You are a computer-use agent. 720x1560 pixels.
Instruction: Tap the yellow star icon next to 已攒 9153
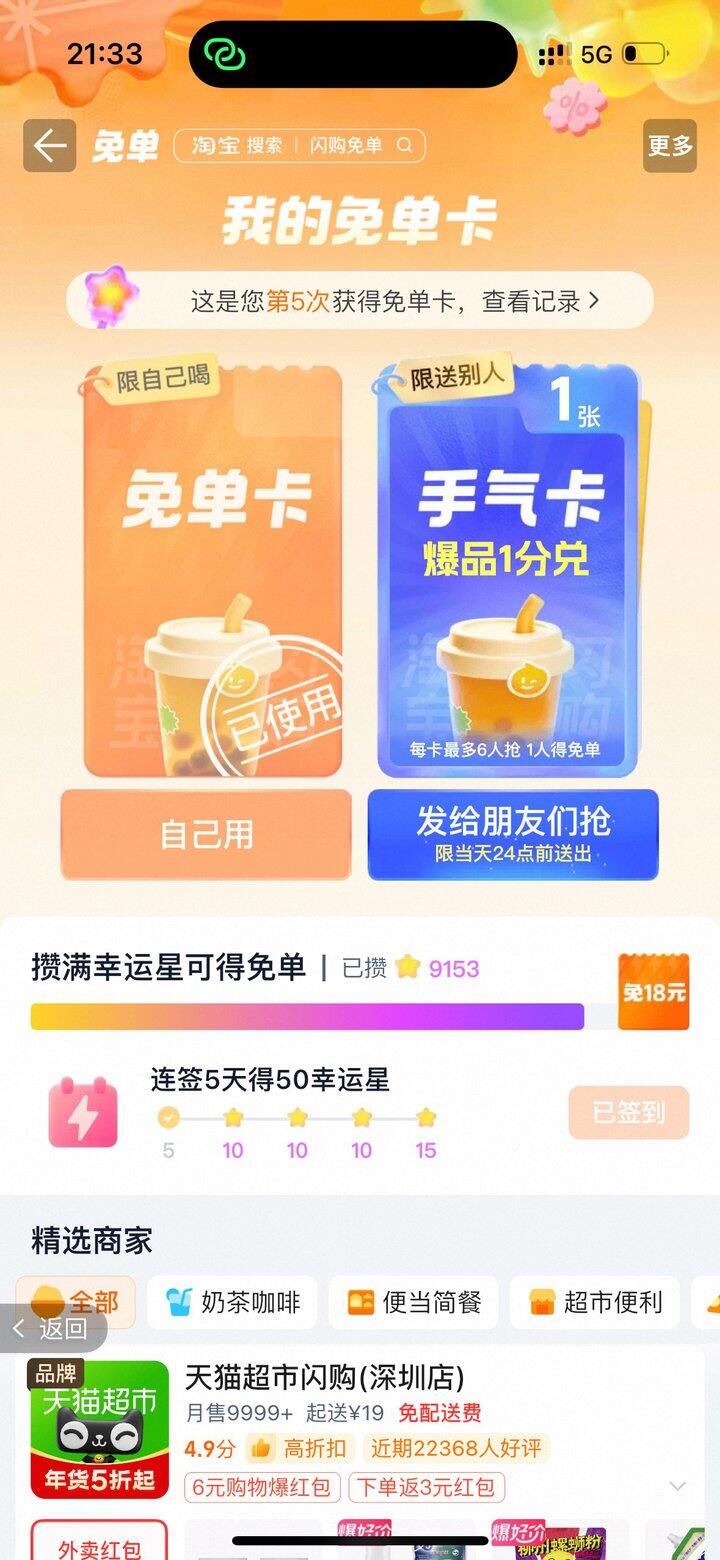[x=407, y=970]
